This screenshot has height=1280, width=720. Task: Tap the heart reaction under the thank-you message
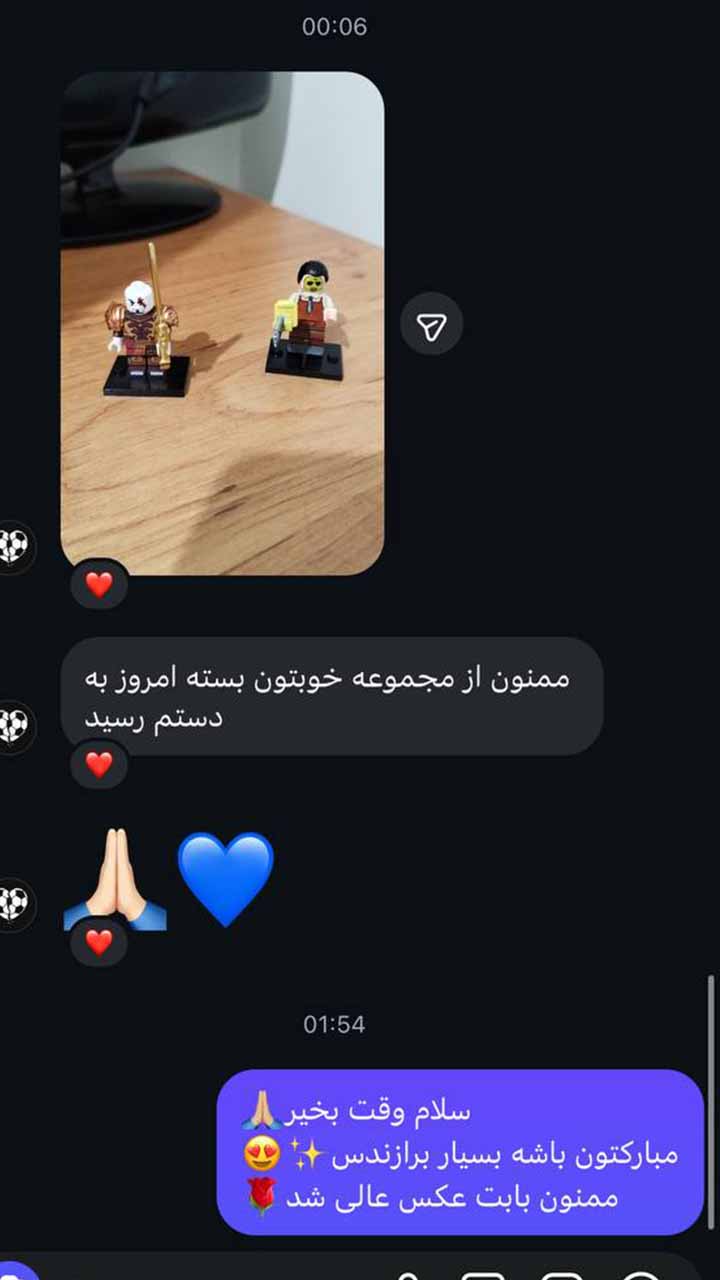pyautogui.click(x=98, y=764)
